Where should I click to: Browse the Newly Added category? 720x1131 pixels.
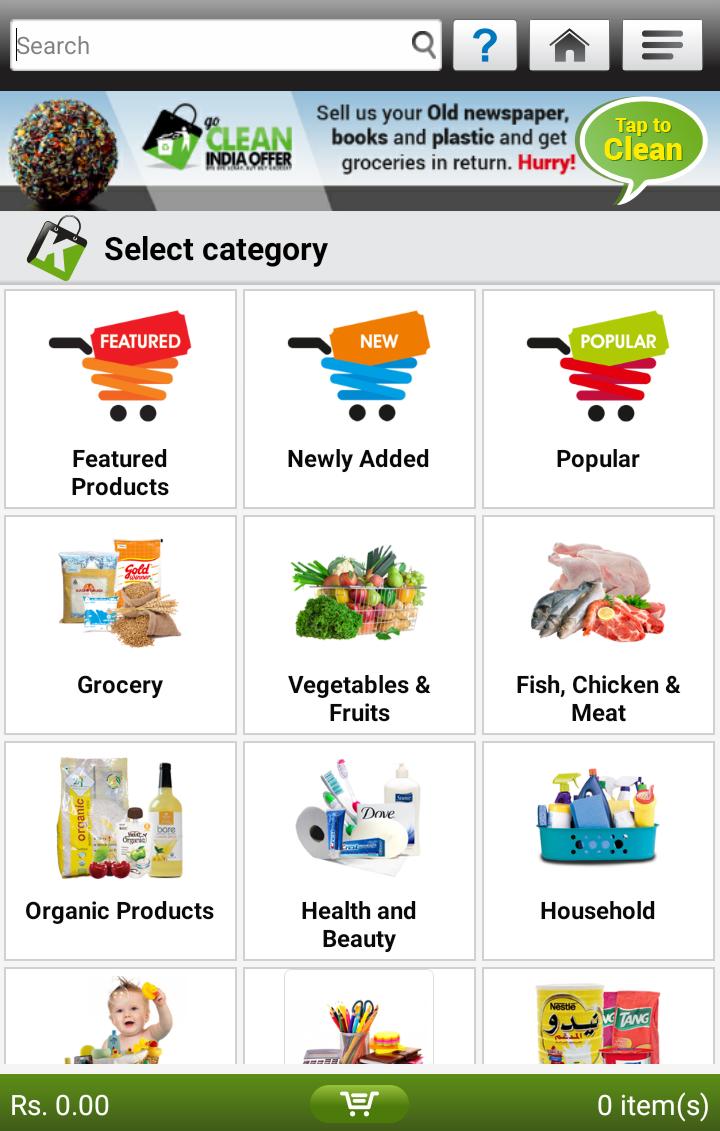coord(359,399)
